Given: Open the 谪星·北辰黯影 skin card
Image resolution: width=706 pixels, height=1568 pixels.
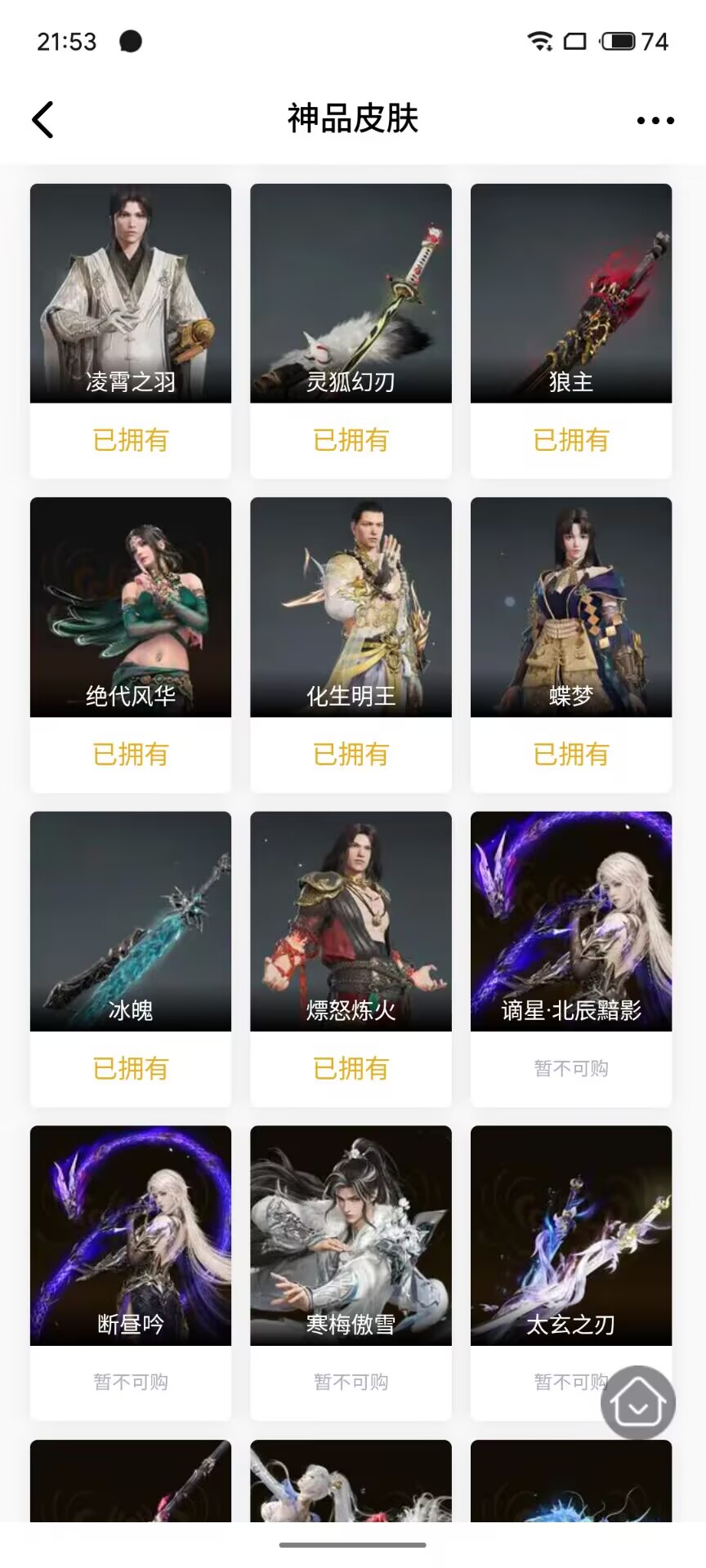Looking at the screenshot, I should (571, 921).
